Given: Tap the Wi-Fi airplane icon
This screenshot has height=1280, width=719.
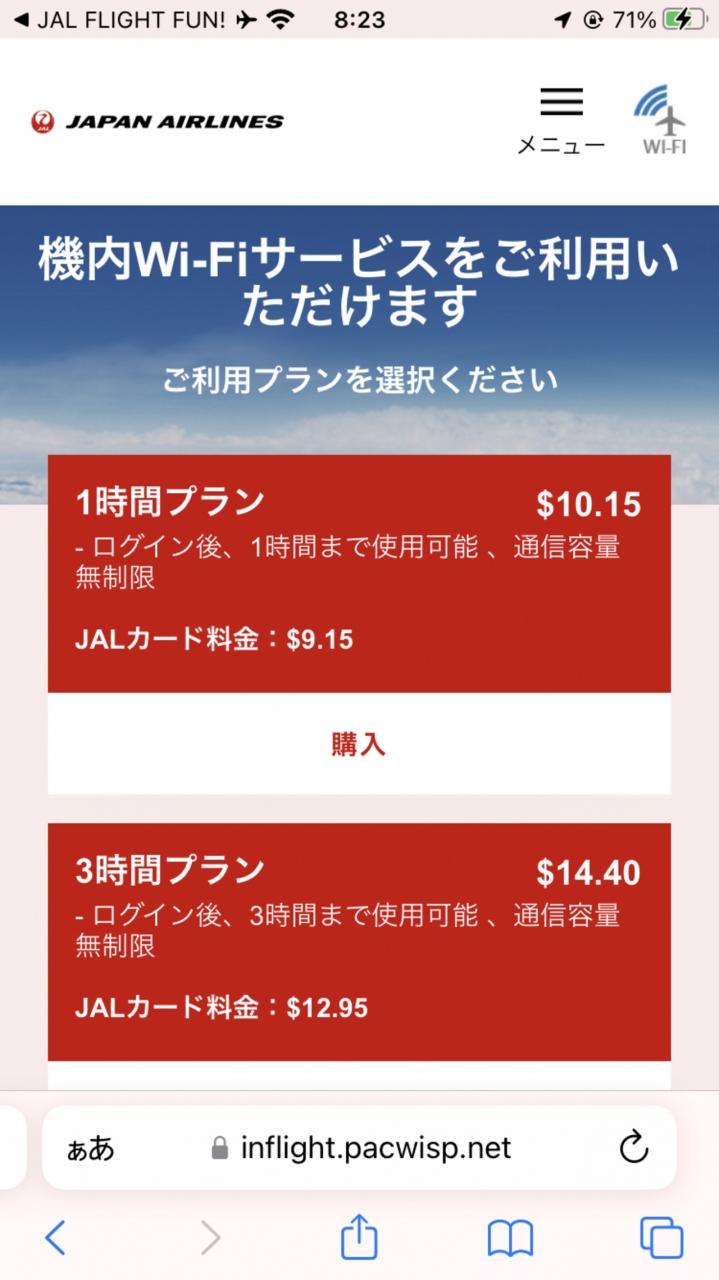Looking at the screenshot, I should (663, 119).
